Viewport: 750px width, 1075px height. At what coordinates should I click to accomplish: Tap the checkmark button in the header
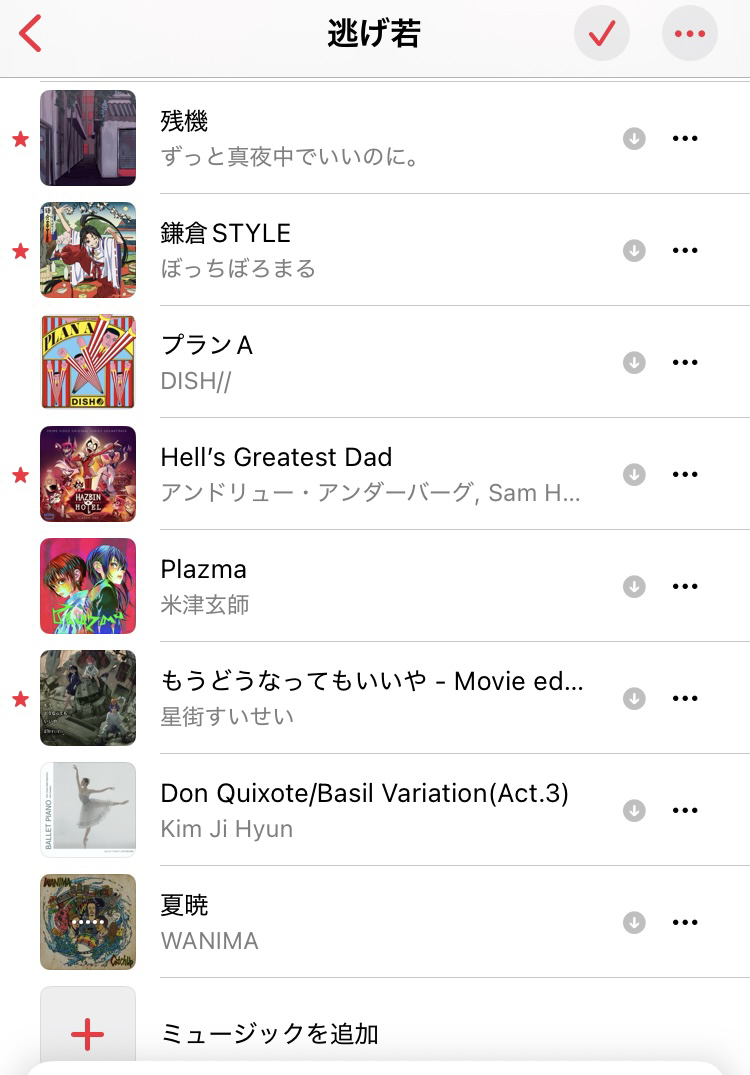point(601,34)
